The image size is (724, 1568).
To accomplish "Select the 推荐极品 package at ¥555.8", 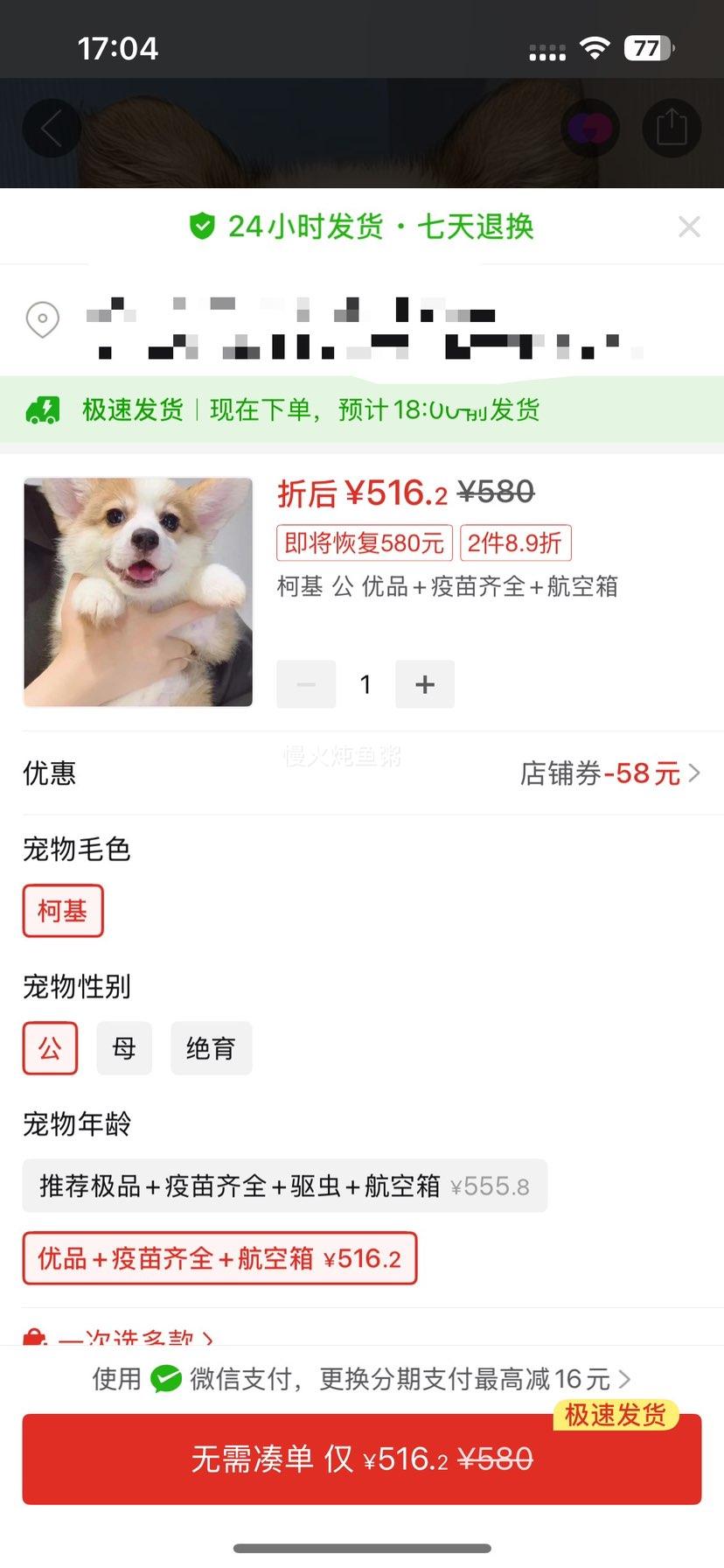I will click(x=285, y=1186).
